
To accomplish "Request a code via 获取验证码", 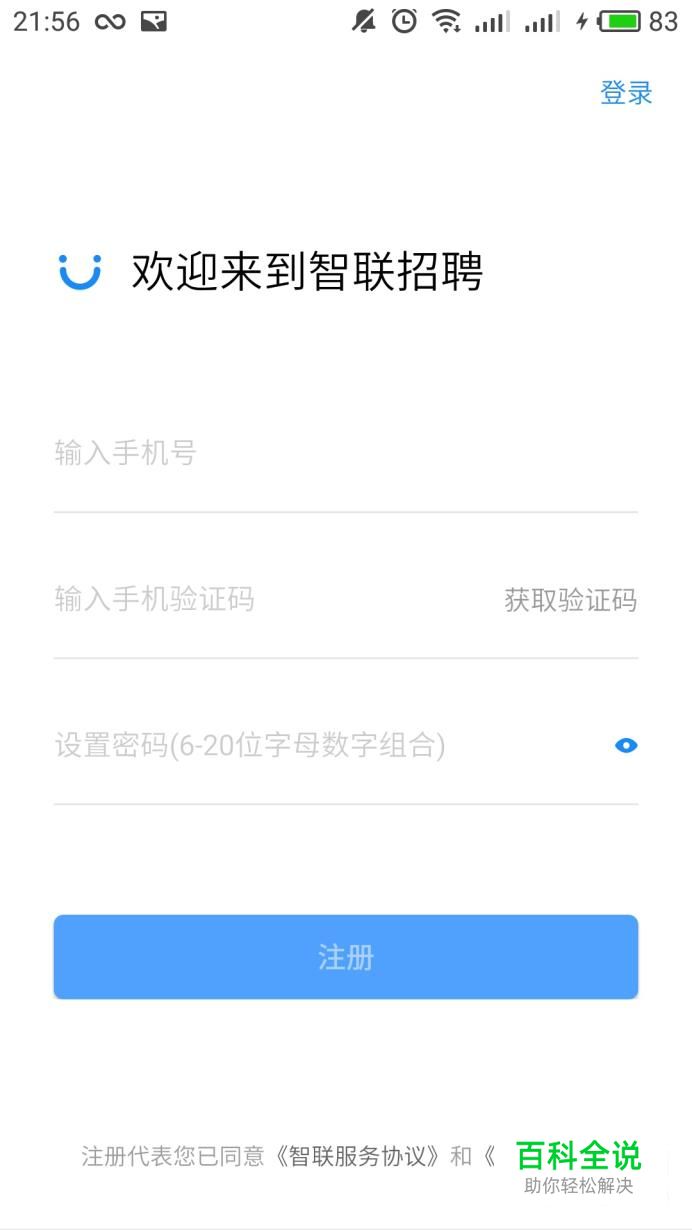I will [x=570, y=600].
